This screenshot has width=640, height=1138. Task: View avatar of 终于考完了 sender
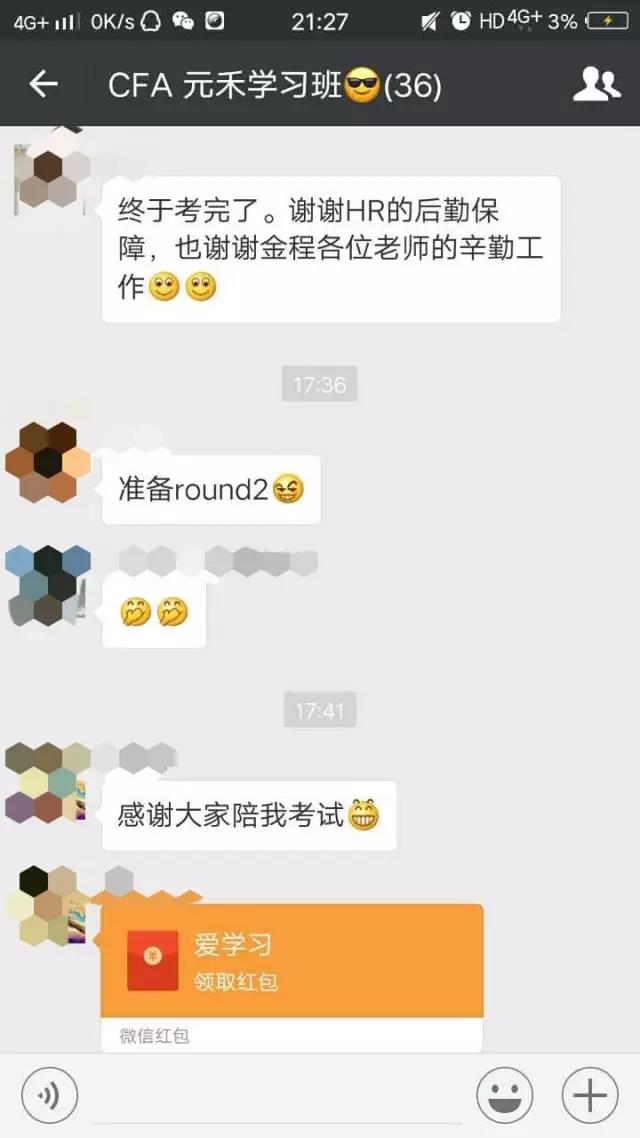click(x=48, y=179)
